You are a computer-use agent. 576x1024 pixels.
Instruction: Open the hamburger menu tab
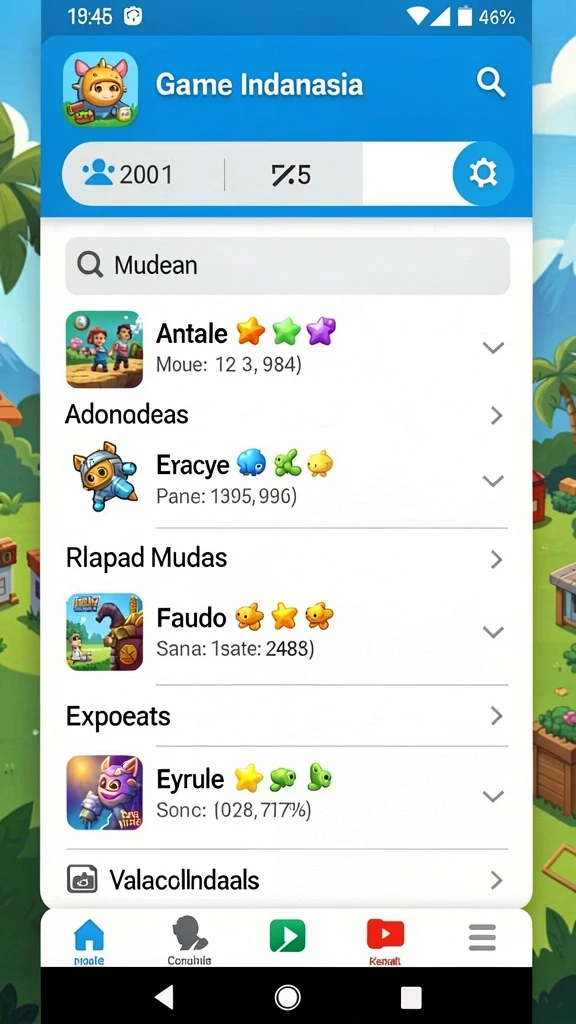(482, 938)
